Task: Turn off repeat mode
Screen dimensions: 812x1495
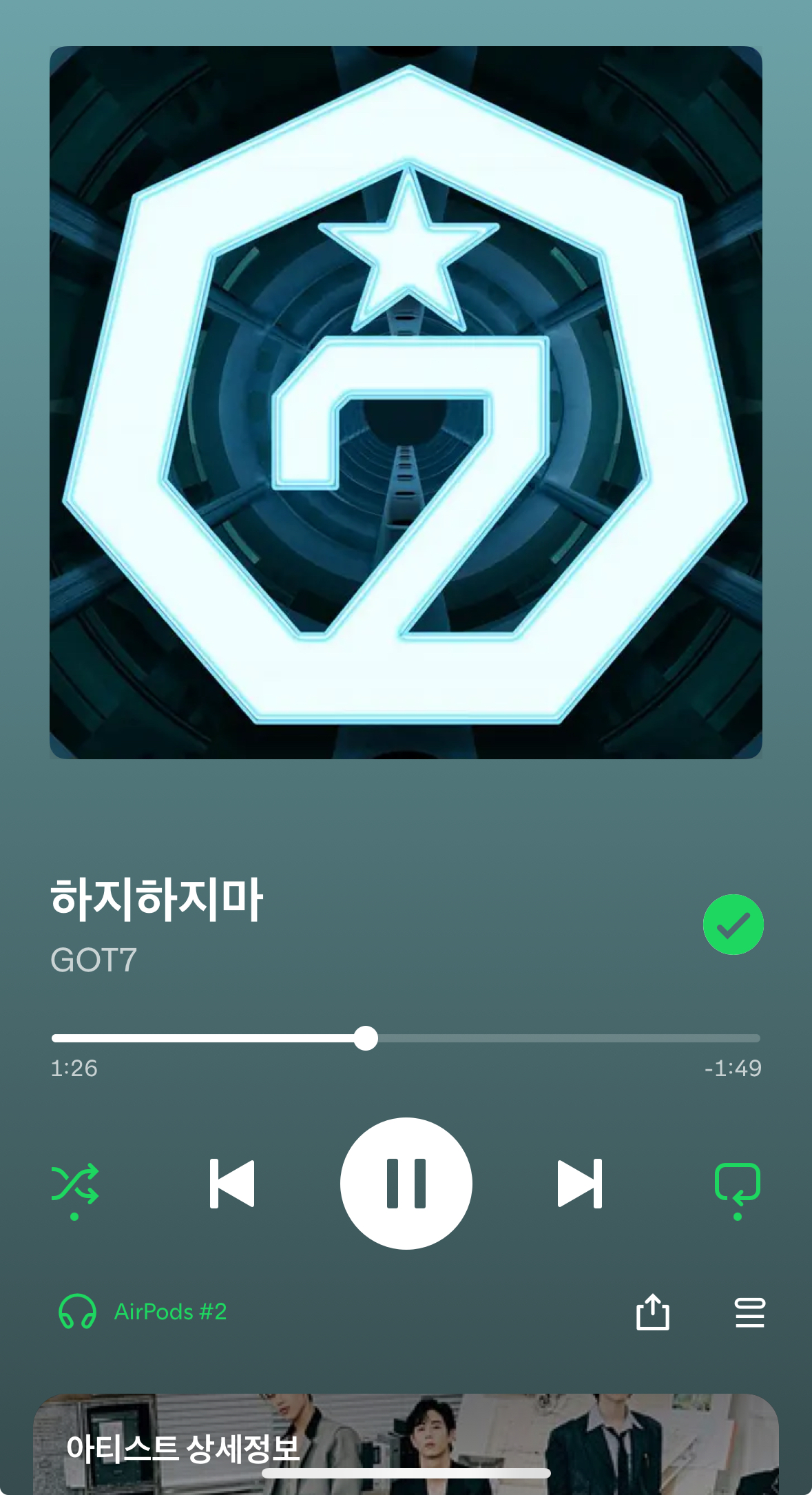Action: coord(736,1182)
